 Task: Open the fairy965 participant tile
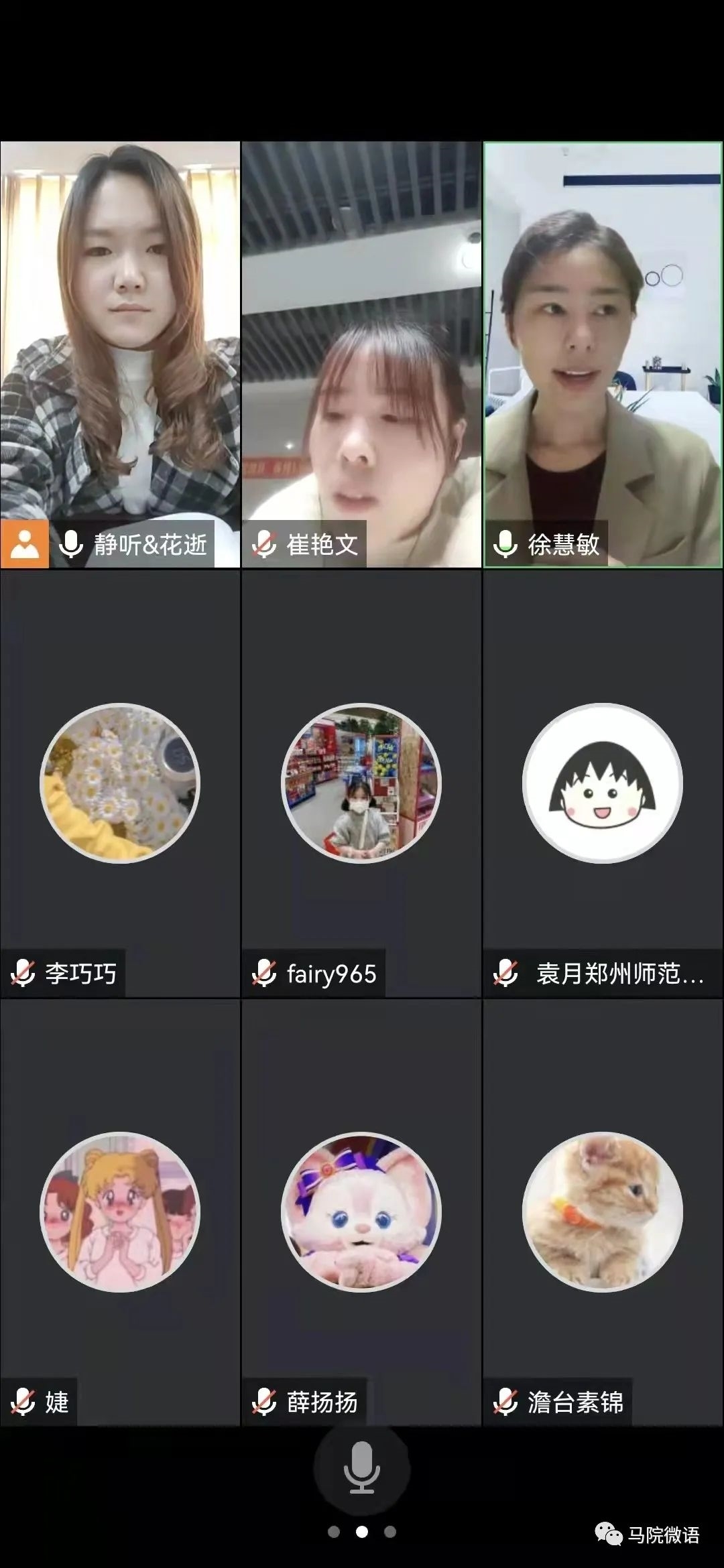point(361,783)
